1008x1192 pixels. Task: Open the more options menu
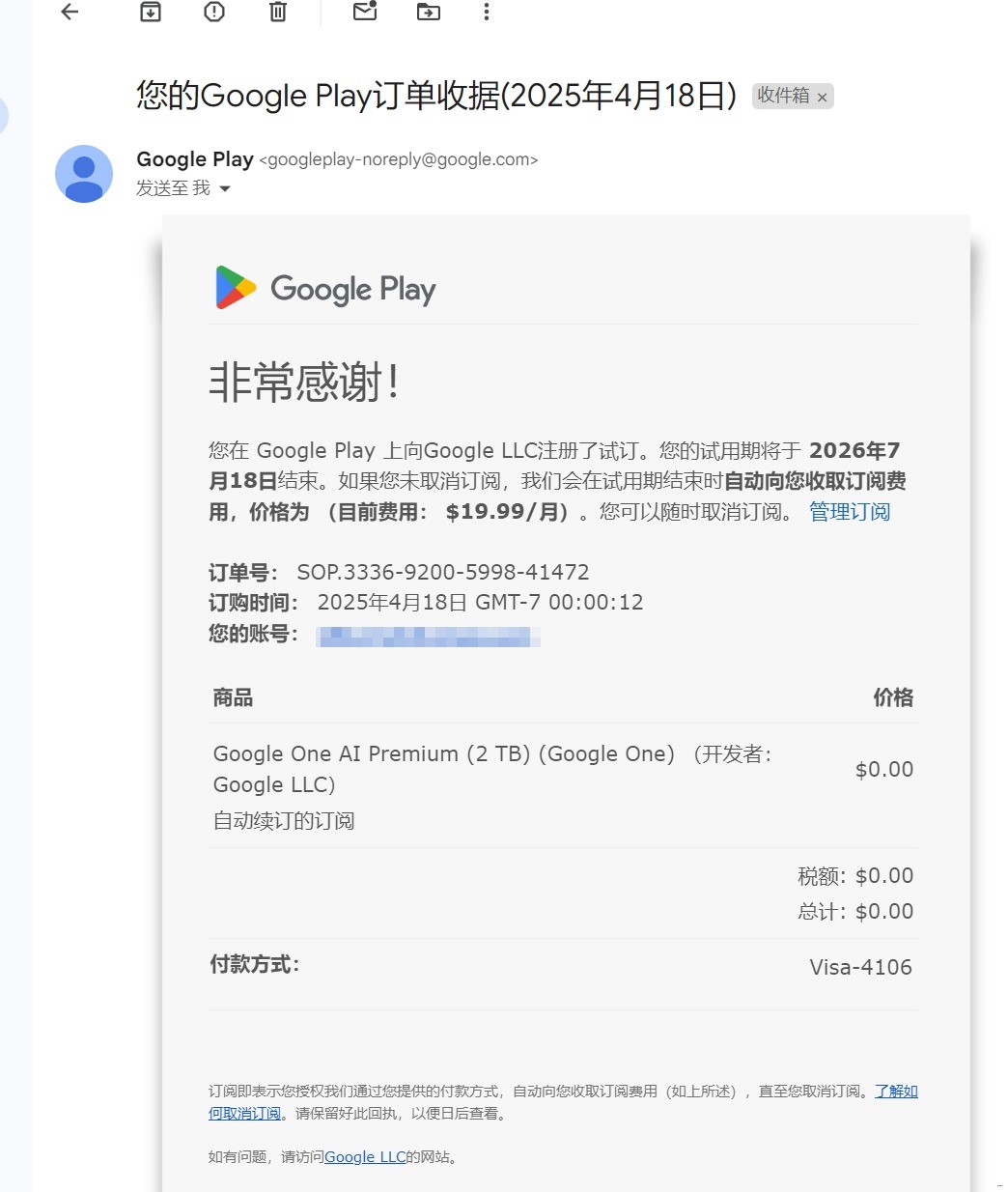tap(487, 12)
